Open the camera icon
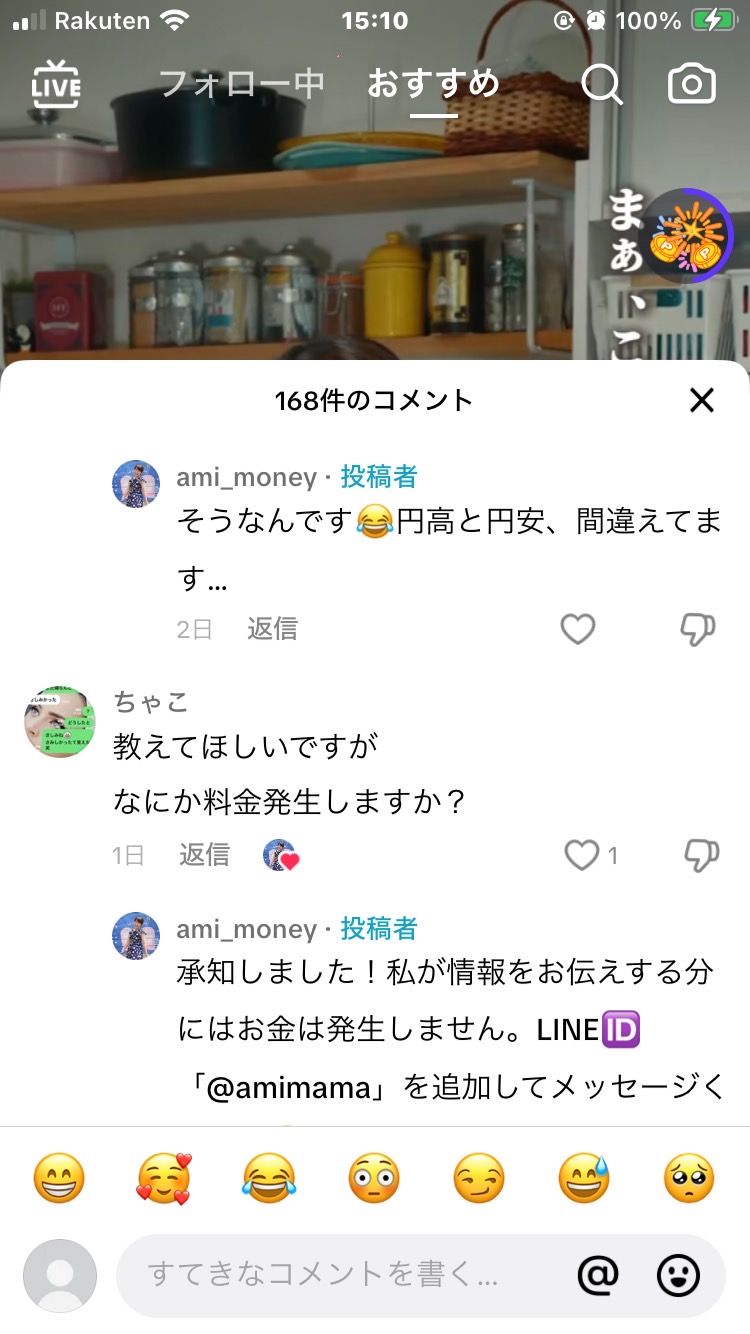The width and height of the screenshot is (750, 1334). (692, 84)
